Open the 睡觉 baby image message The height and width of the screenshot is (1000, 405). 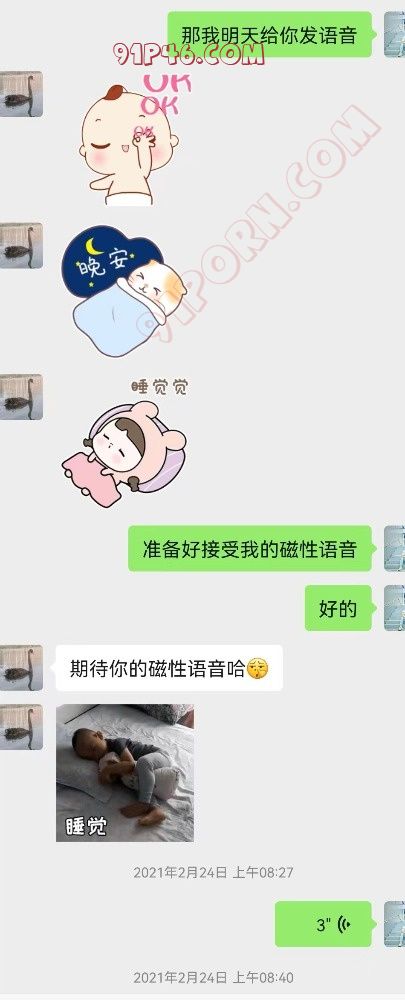pos(125,772)
